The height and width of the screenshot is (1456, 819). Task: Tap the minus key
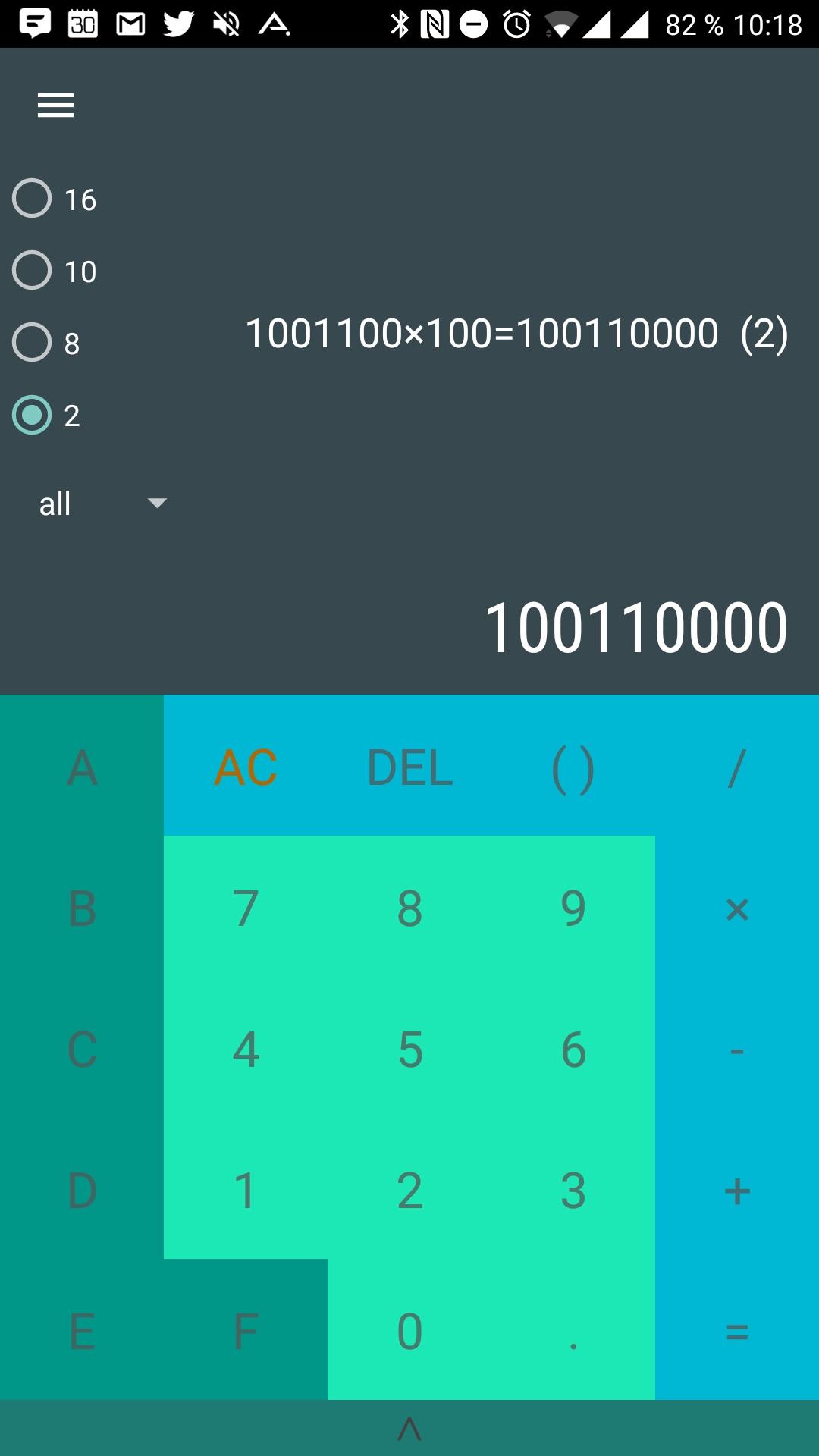tap(737, 1049)
